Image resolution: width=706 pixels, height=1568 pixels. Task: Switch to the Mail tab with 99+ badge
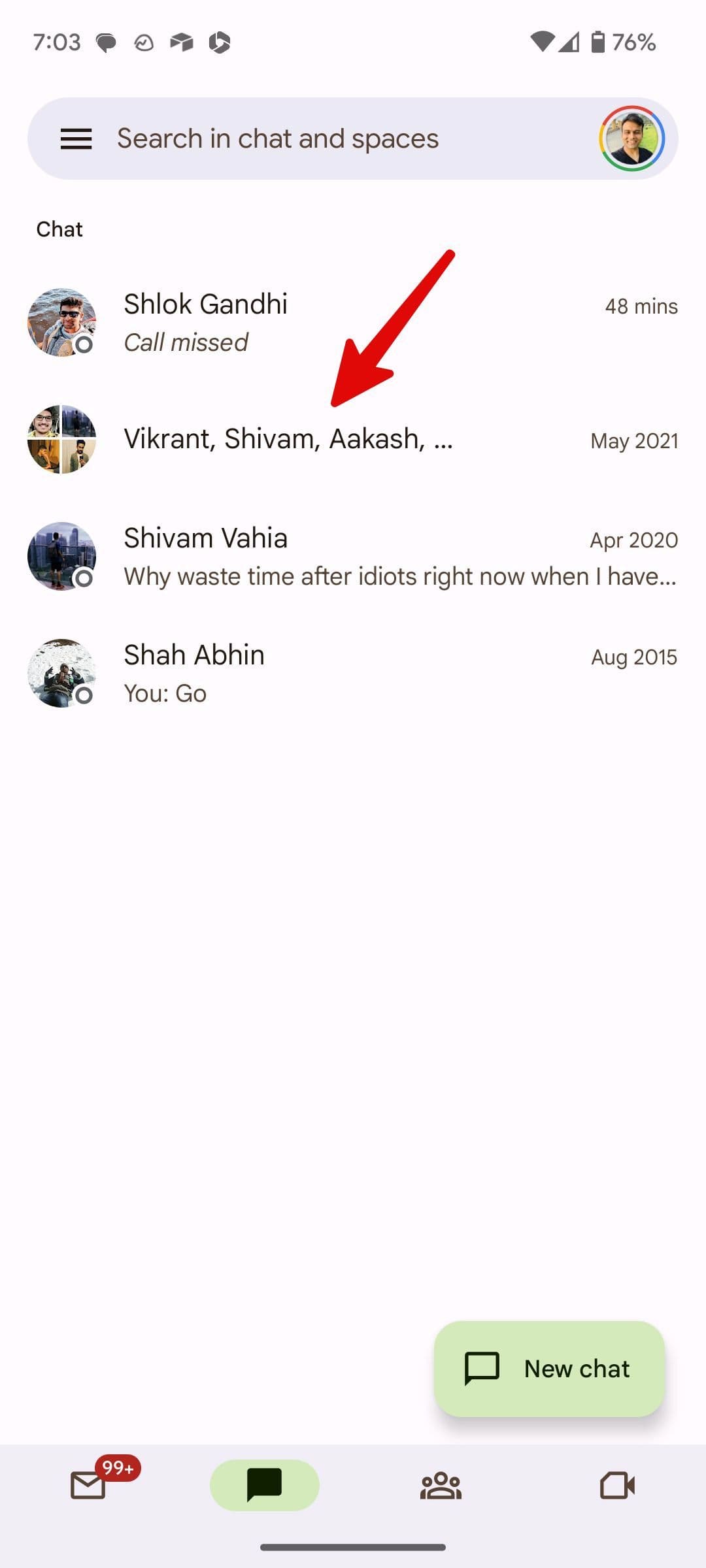pyautogui.click(x=88, y=1486)
